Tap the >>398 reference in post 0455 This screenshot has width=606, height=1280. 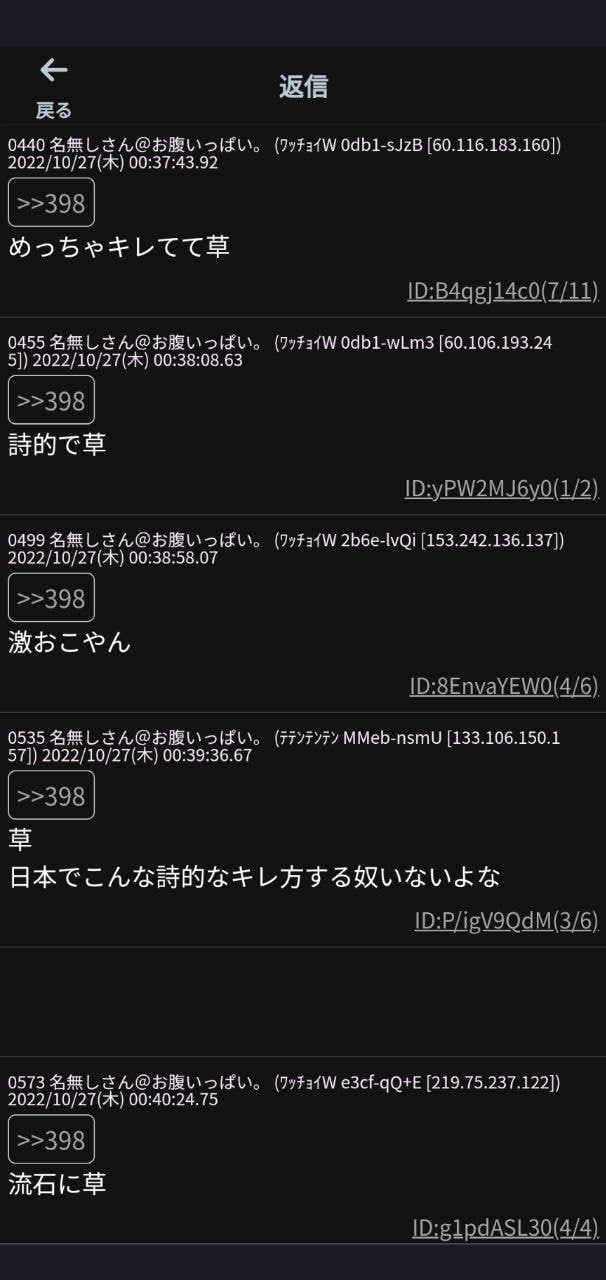(x=51, y=400)
